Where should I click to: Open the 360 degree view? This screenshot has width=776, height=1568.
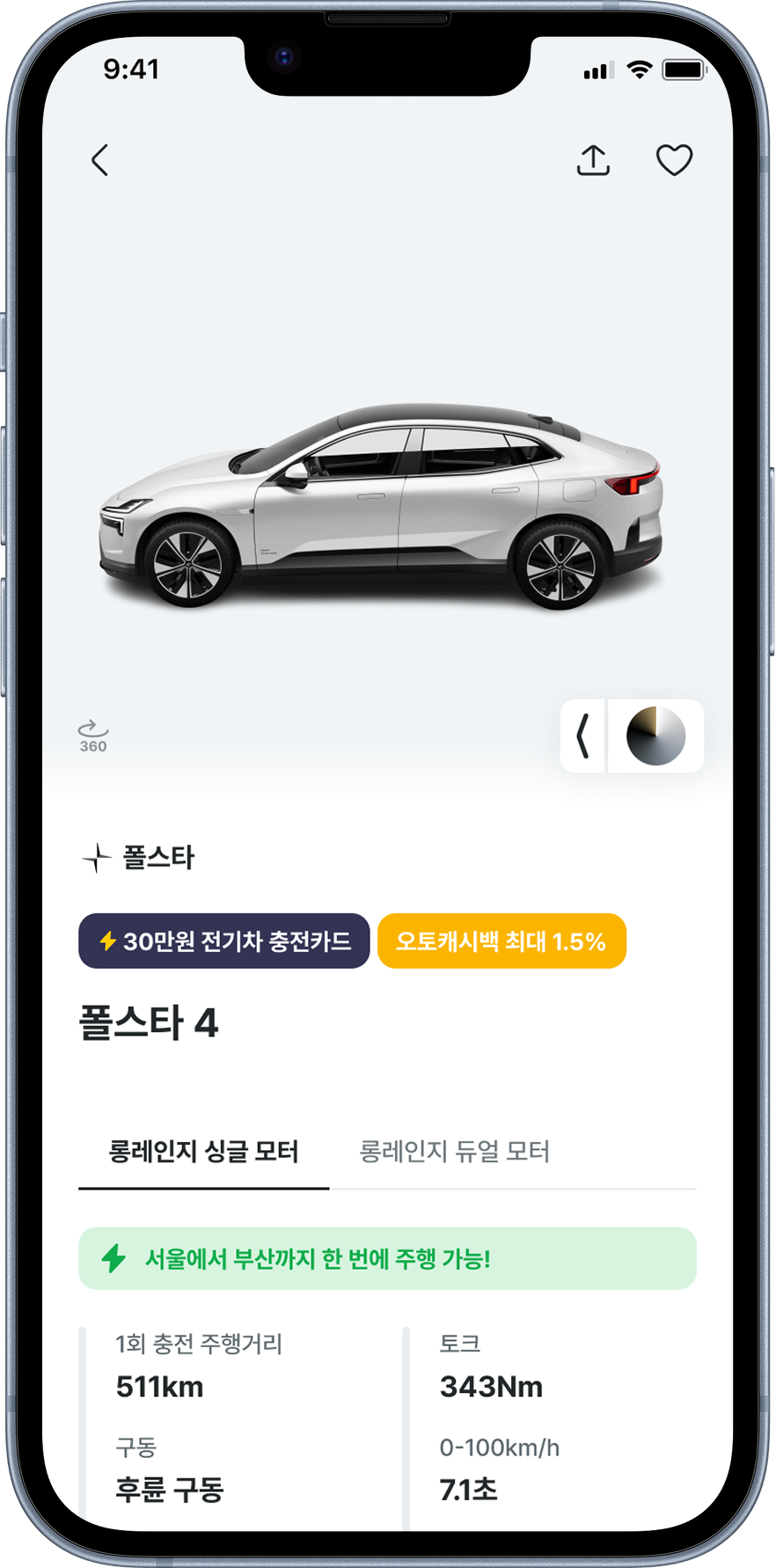(93, 736)
